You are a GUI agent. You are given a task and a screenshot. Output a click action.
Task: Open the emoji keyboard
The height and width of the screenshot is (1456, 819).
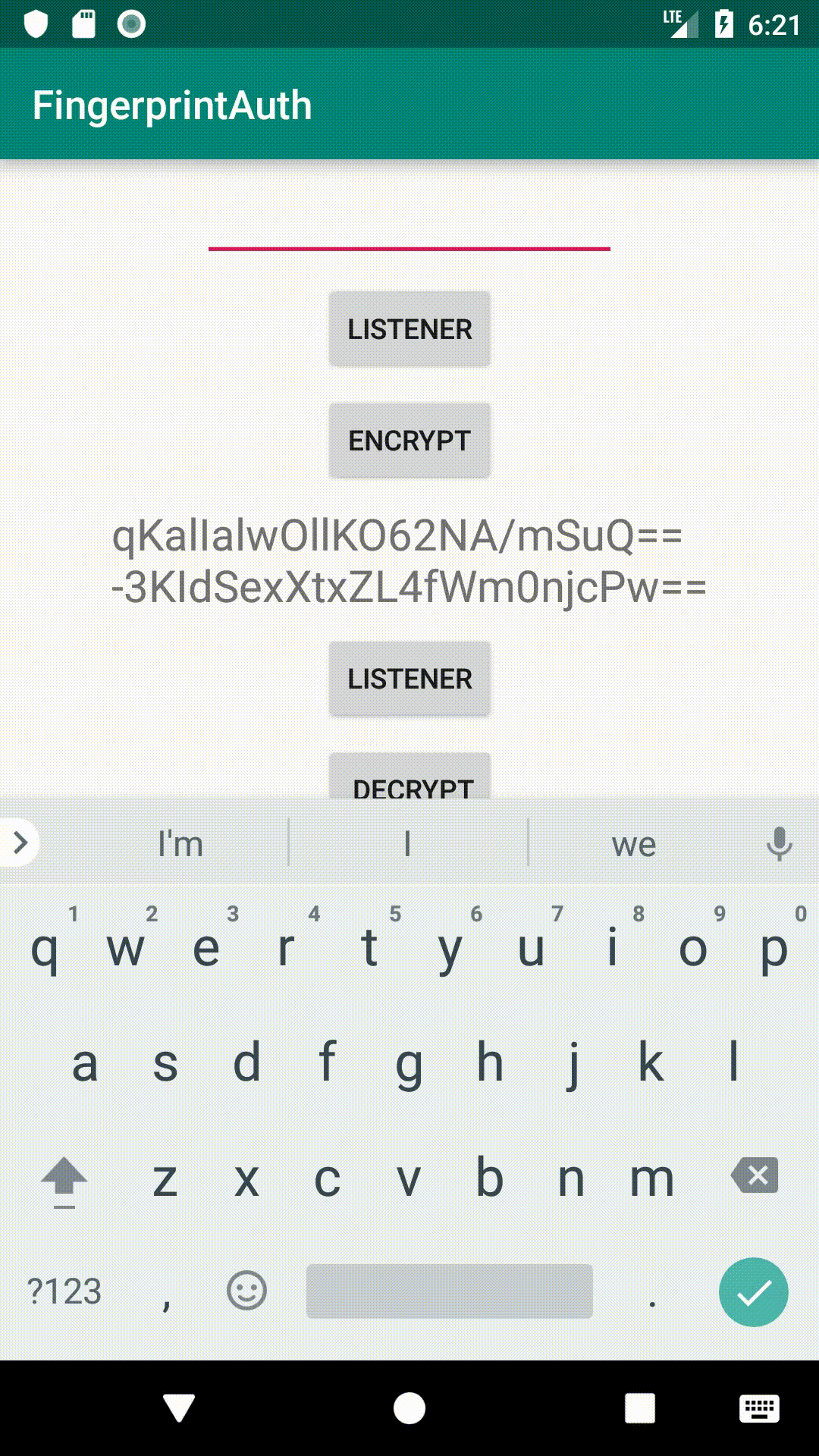point(246,1291)
